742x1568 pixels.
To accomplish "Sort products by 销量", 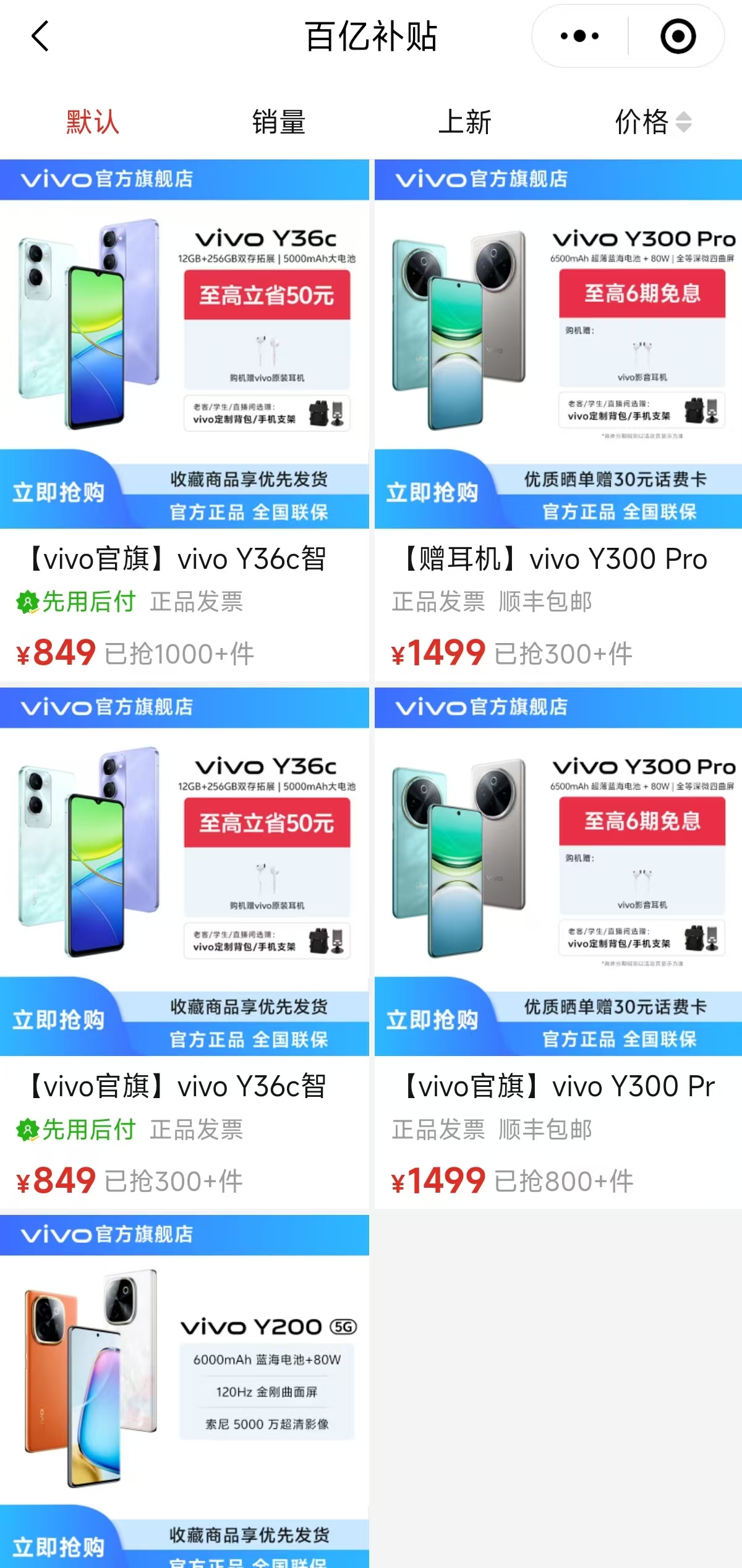I will [278, 122].
